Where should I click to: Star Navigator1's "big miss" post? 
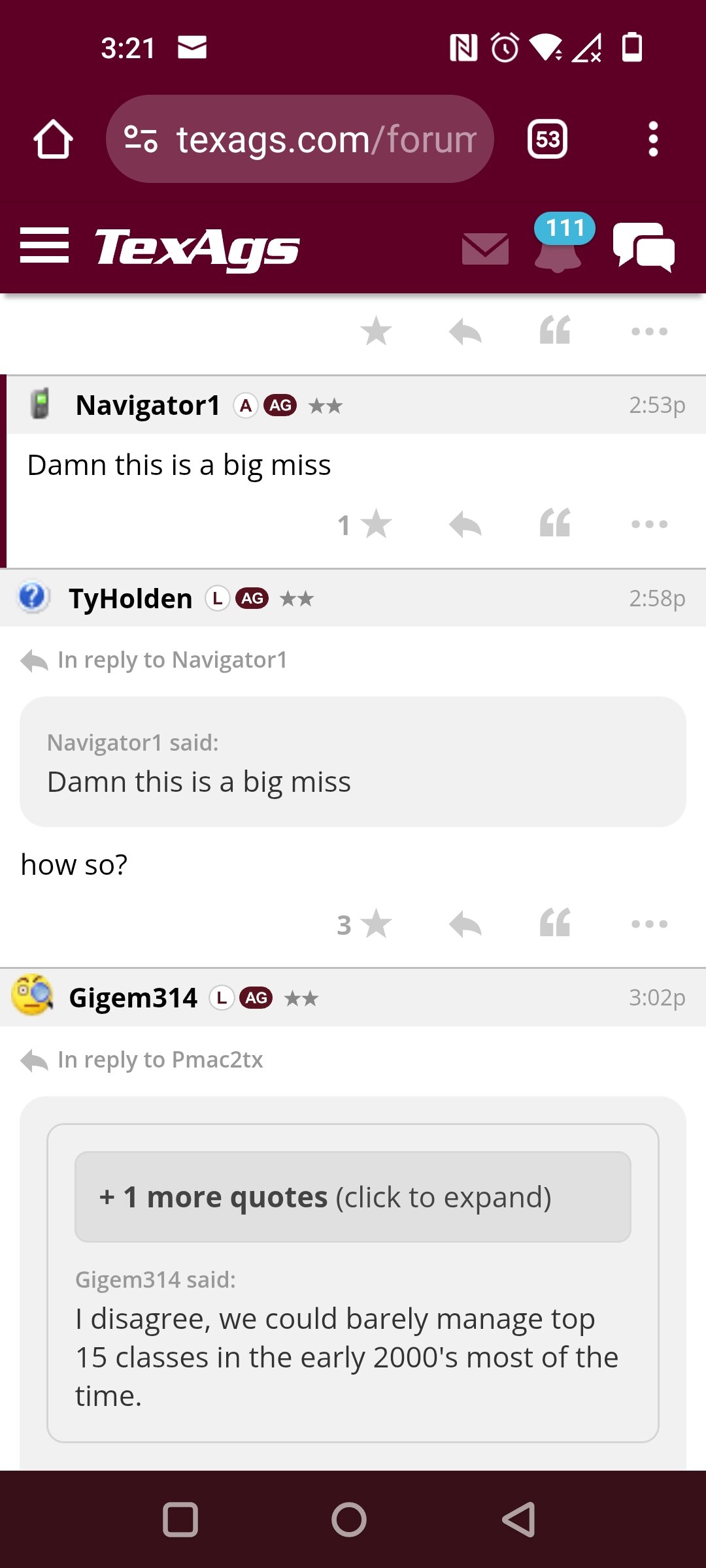375,524
